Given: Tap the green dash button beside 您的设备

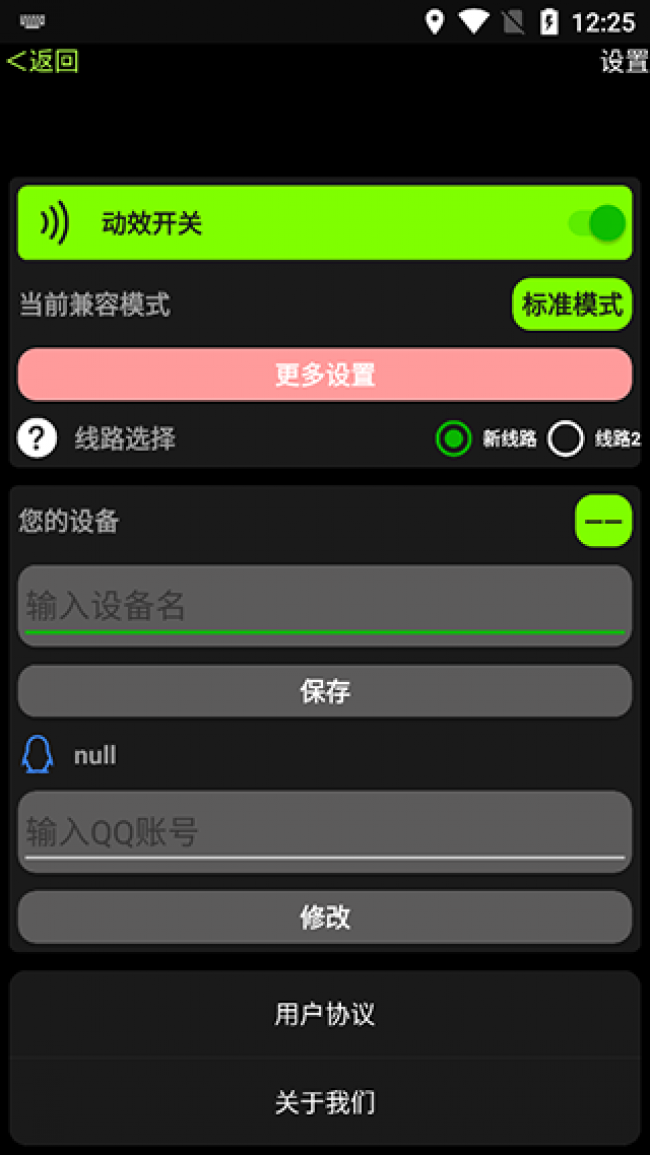Looking at the screenshot, I should [x=603, y=521].
